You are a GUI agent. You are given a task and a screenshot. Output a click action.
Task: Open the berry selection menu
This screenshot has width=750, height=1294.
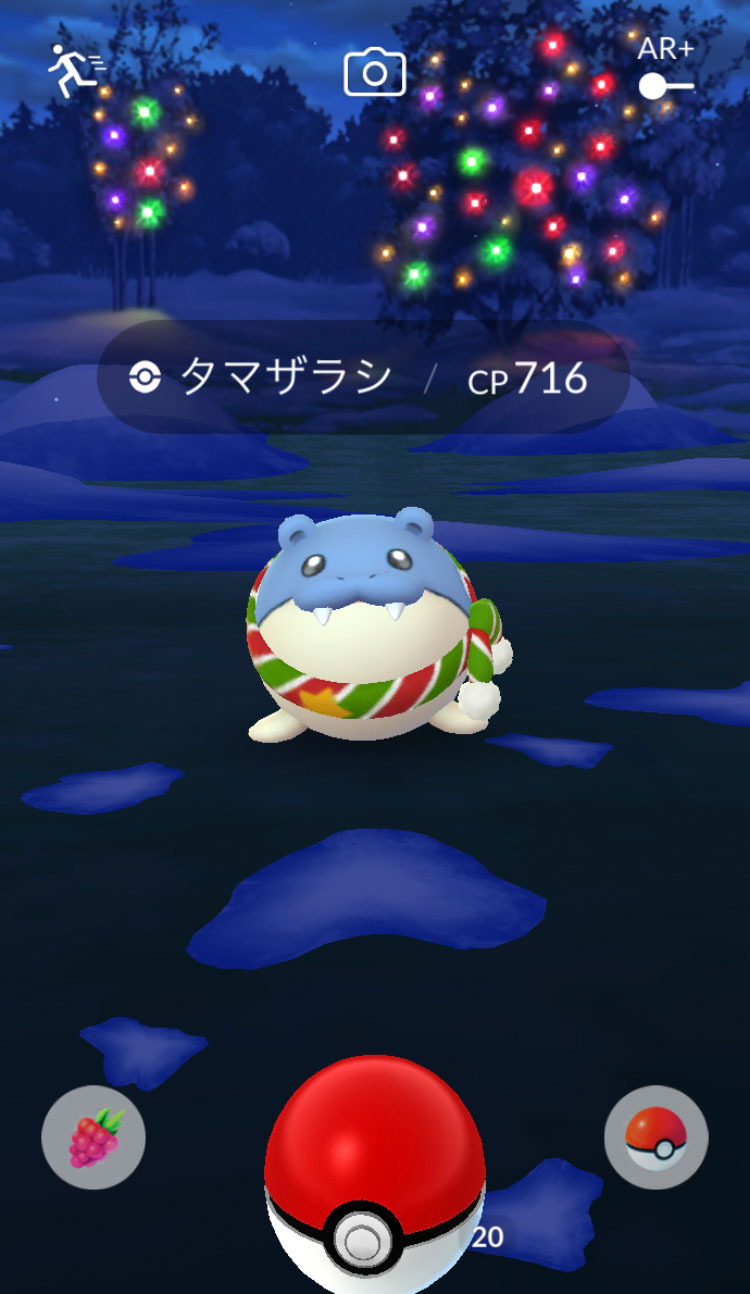pyautogui.click(x=93, y=1138)
